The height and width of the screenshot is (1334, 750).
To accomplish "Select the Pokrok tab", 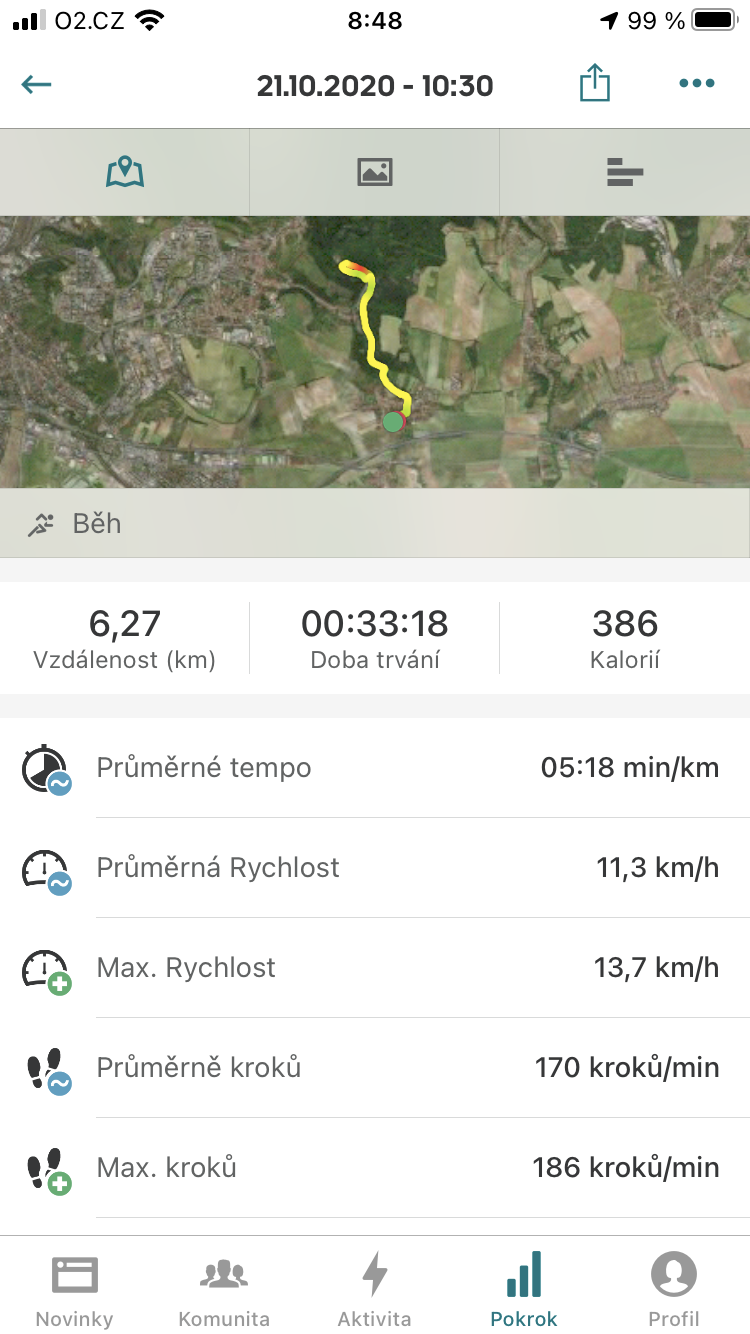I will click(524, 1288).
